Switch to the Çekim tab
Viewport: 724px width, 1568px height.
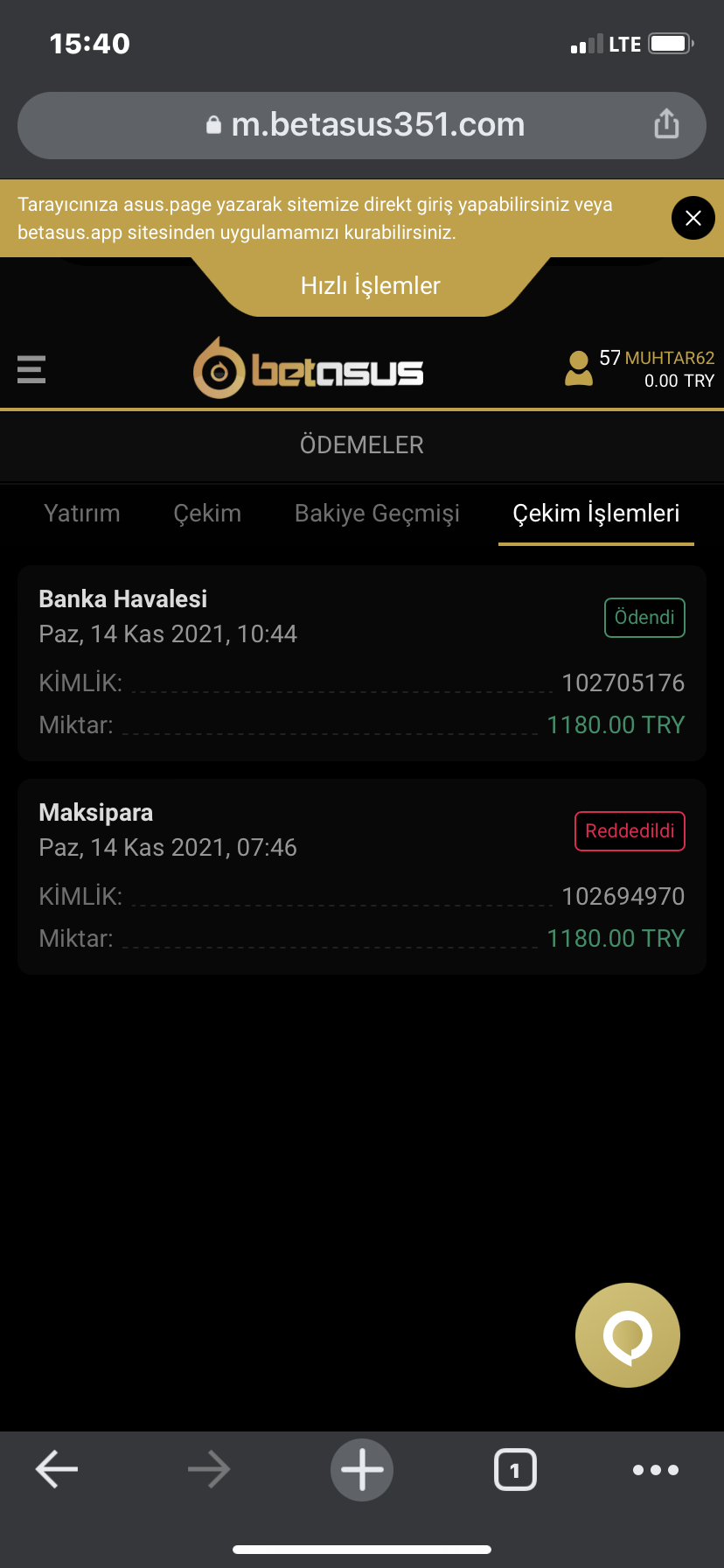[207, 514]
